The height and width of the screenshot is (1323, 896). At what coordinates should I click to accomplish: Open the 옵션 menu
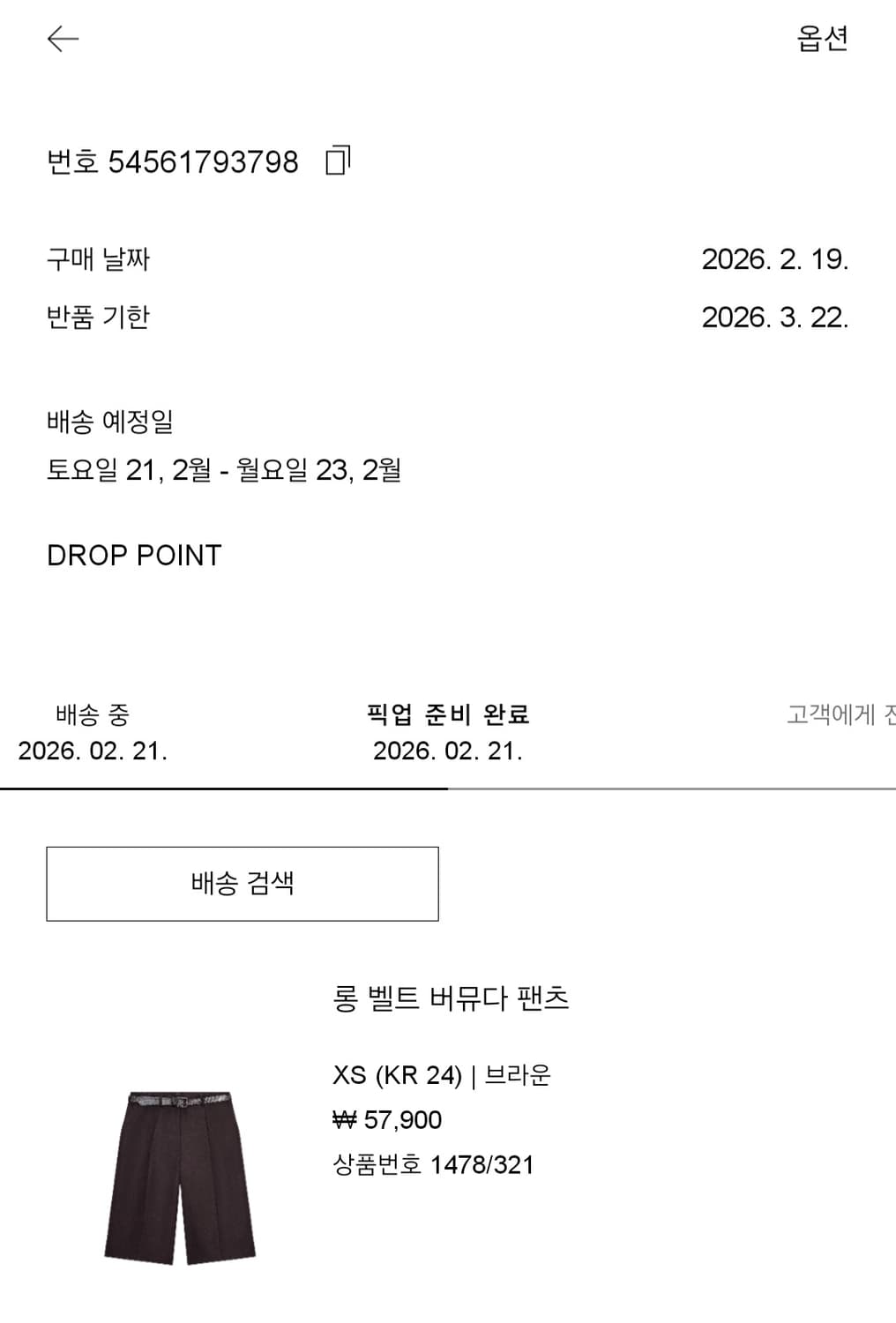[824, 41]
